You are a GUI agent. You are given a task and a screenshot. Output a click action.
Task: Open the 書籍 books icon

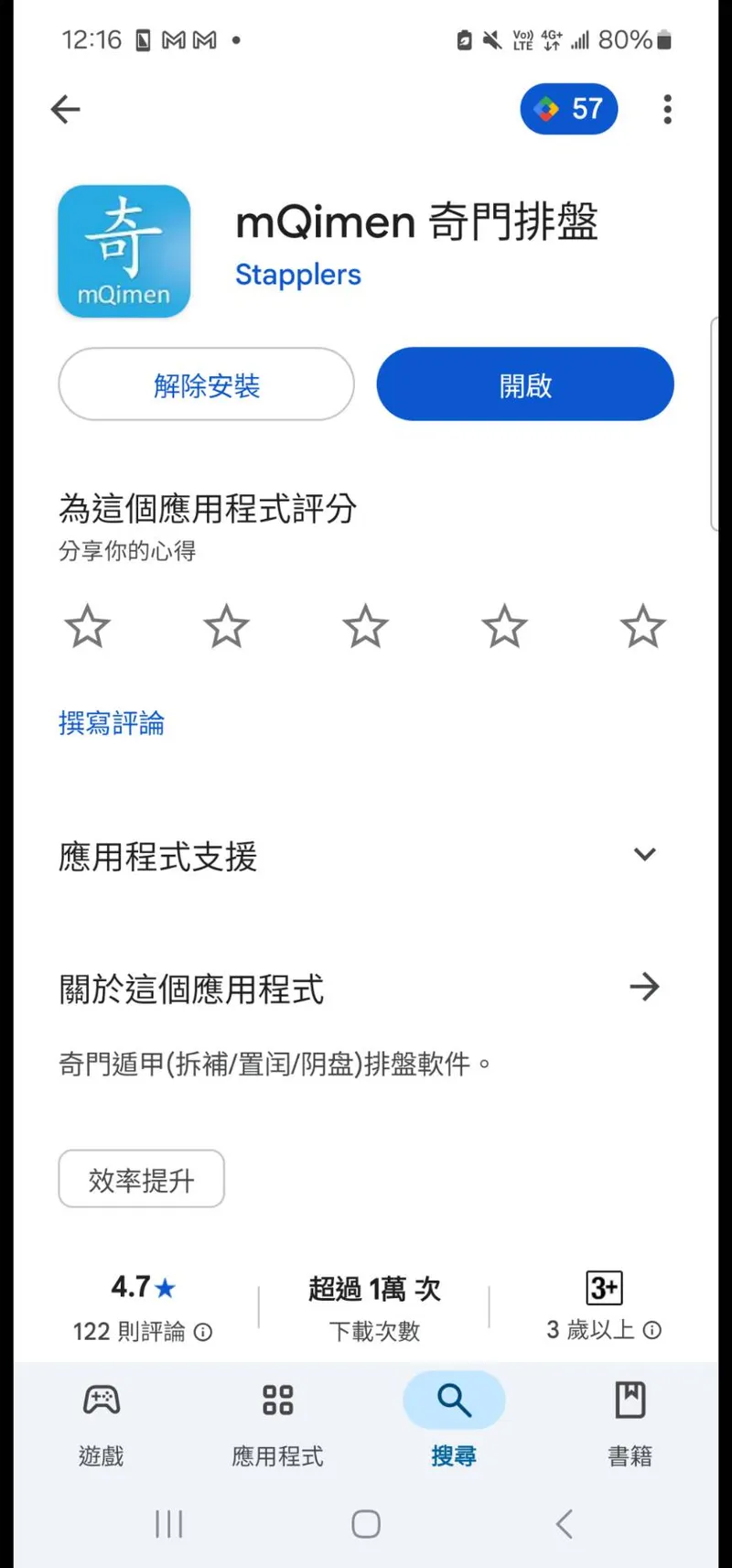click(x=630, y=1399)
